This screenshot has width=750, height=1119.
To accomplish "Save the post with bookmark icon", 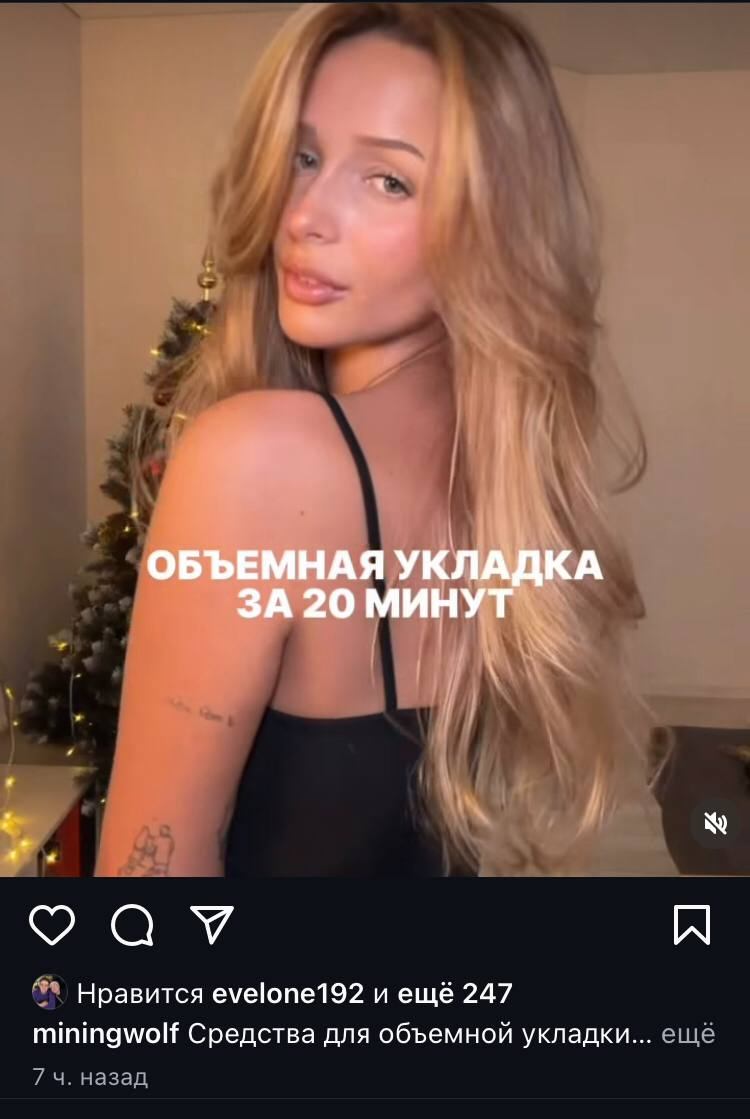I will coord(692,925).
